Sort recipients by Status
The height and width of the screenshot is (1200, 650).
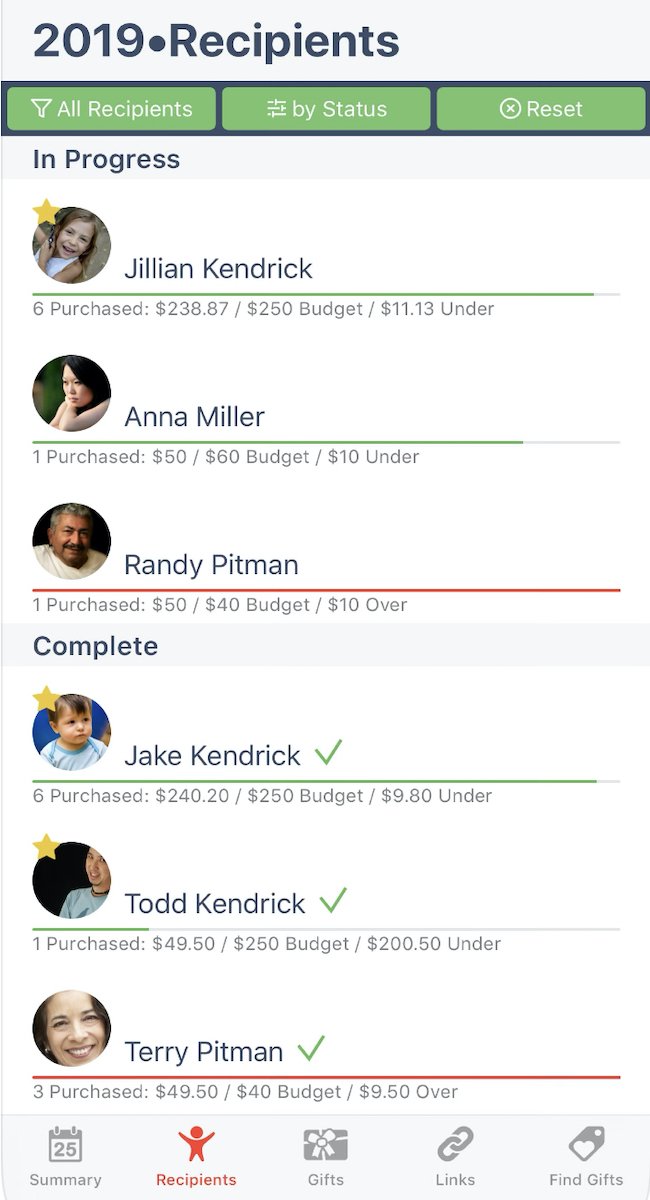326,109
